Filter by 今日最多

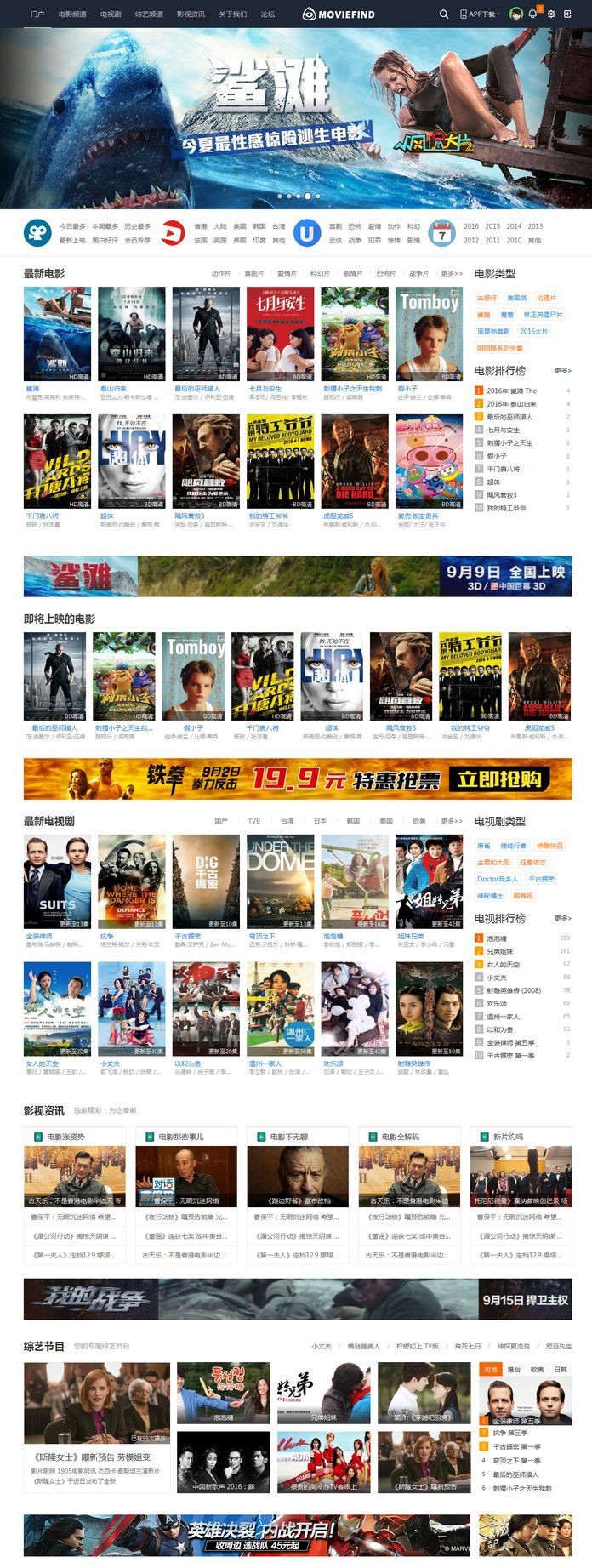tap(72, 226)
